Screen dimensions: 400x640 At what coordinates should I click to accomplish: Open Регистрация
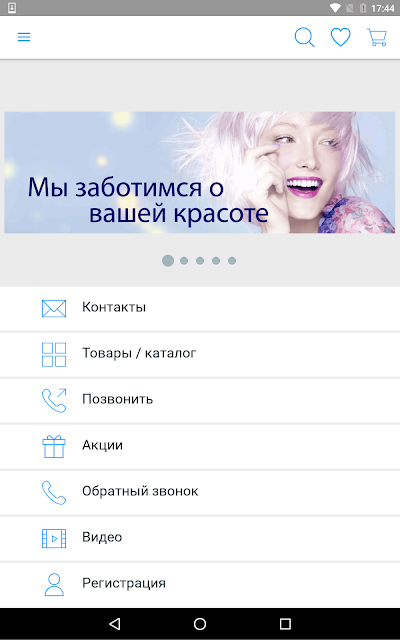[200, 584]
